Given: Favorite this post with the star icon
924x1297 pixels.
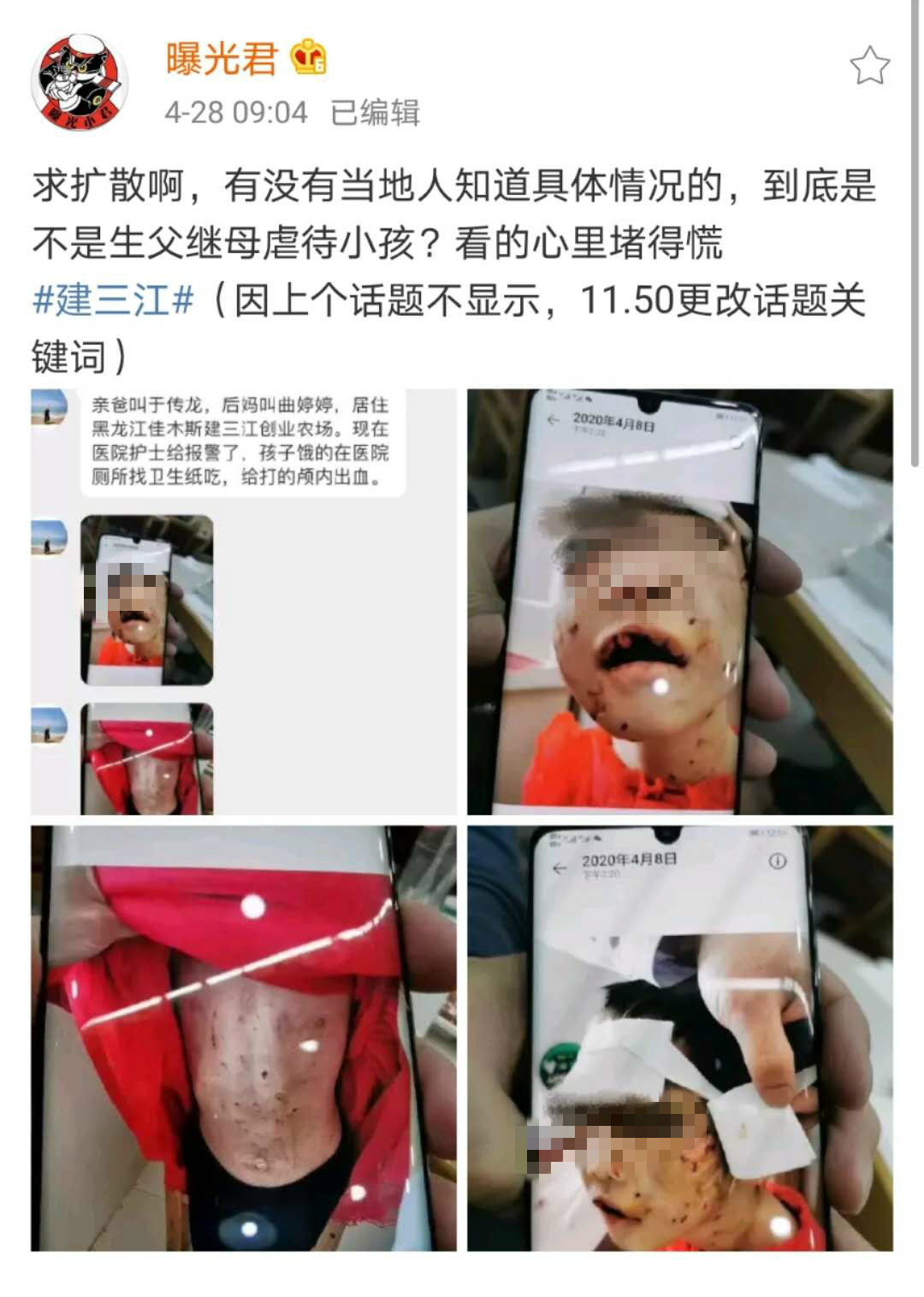Looking at the screenshot, I should [x=868, y=66].
